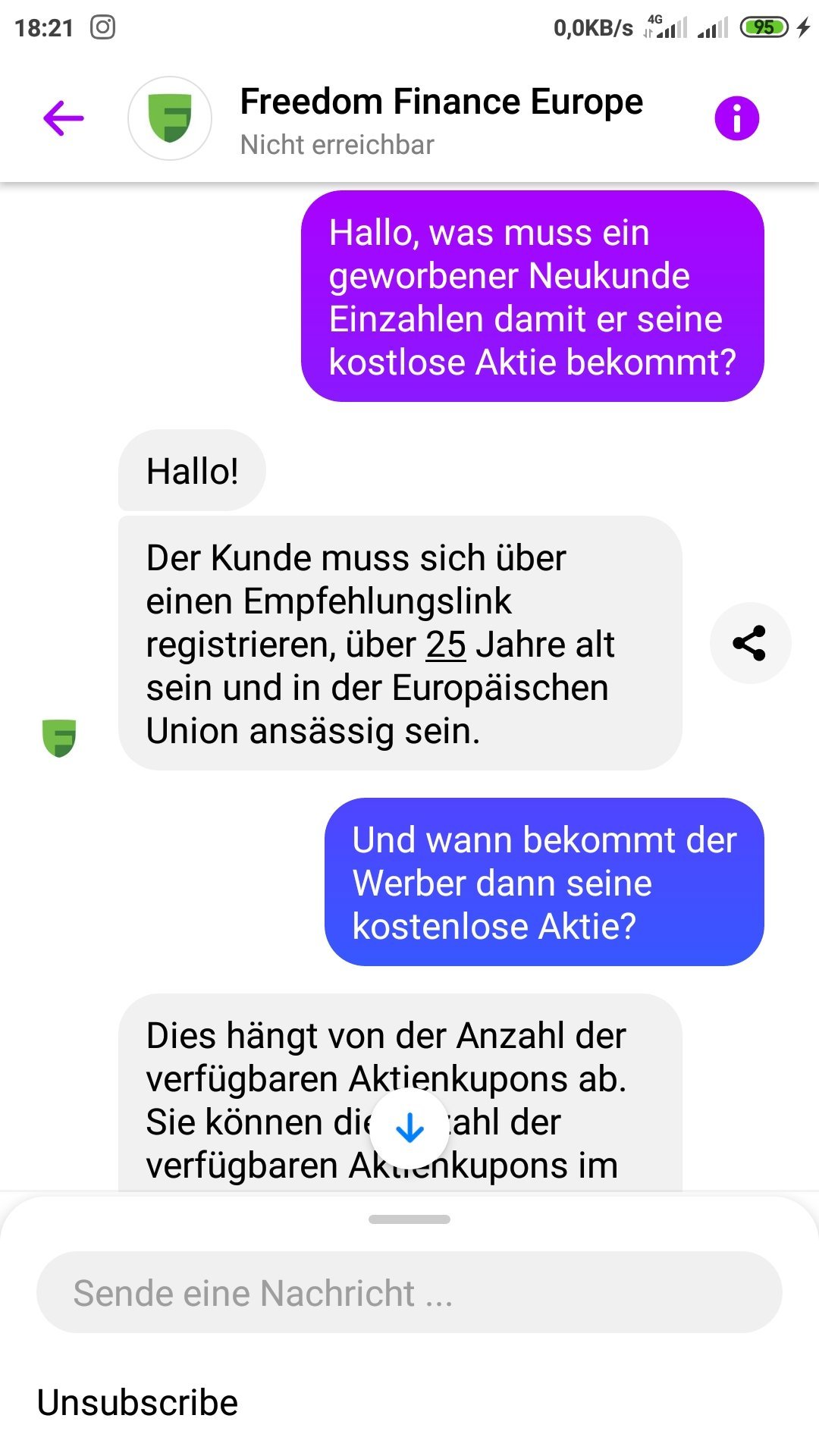Select the Unsubscribe option
Viewport: 819px width, 1456px height.
(x=137, y=1403)
